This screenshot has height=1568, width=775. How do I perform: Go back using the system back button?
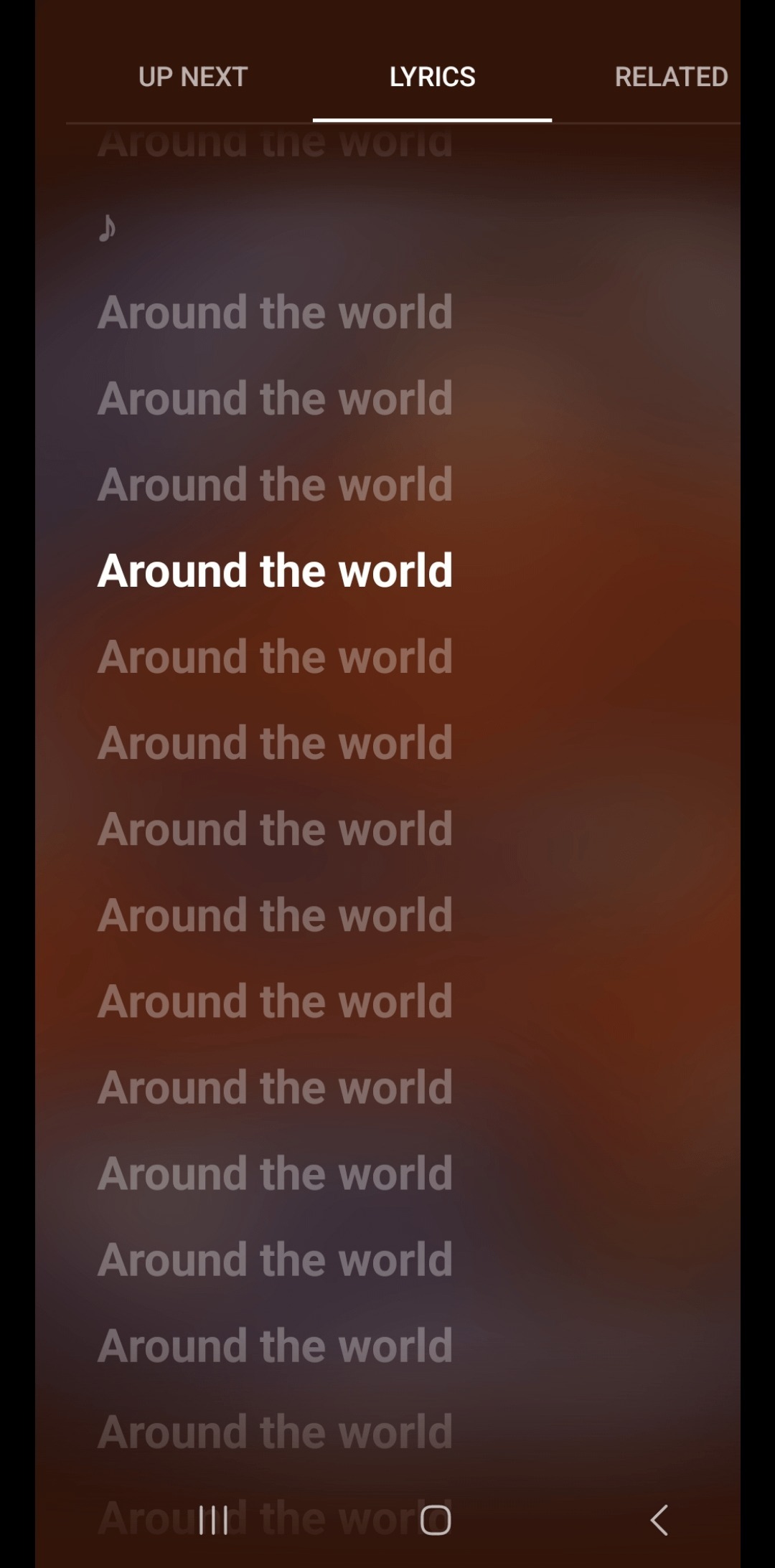pyautogui.click(x=659, y=1519)
